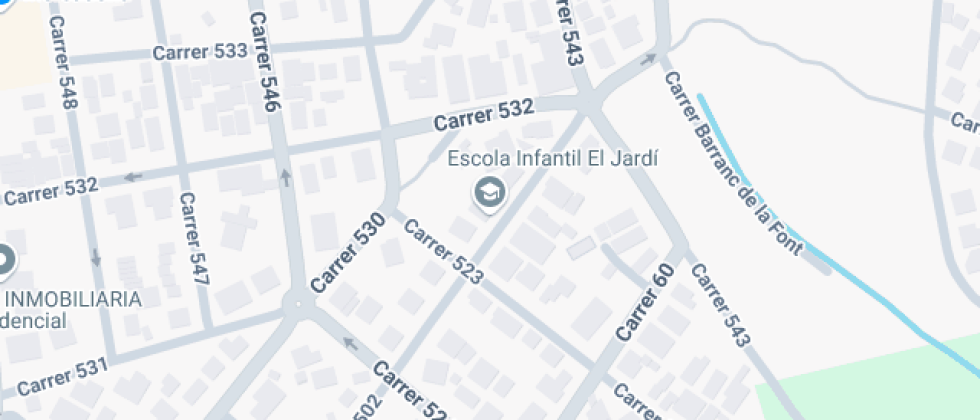Open the Escola Infantil El Jardí school marker

tap(488, 193)
